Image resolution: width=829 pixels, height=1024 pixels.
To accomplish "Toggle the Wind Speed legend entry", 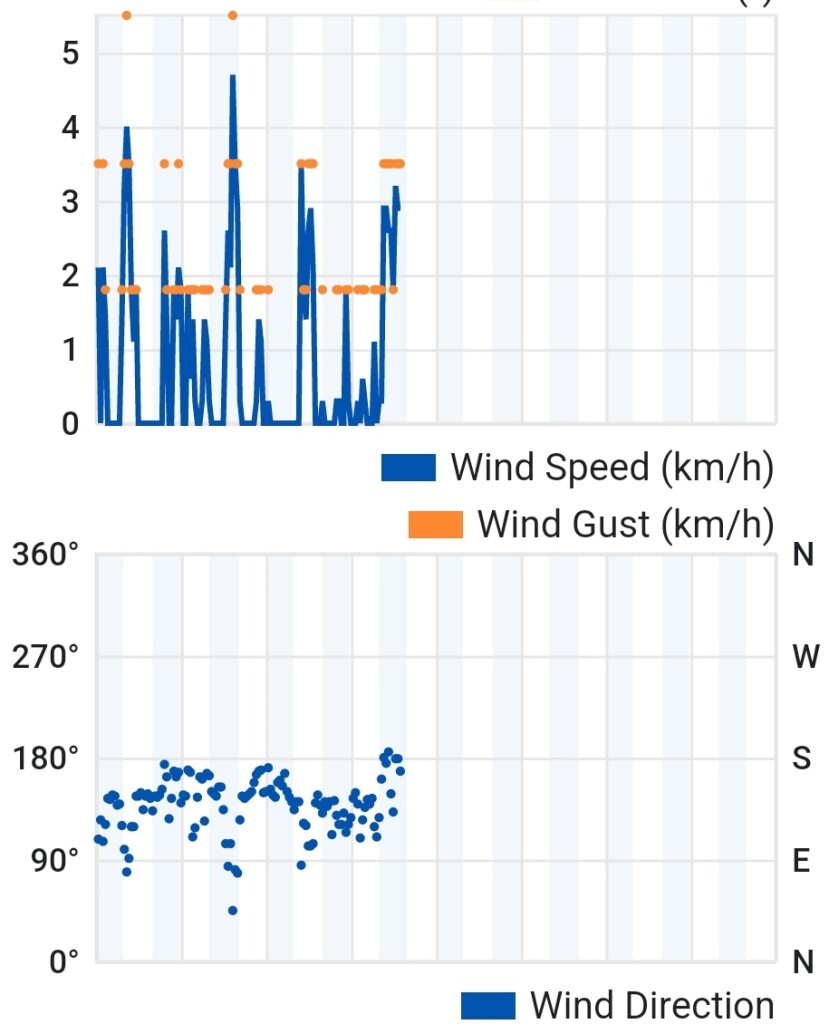I will point(578,467).
